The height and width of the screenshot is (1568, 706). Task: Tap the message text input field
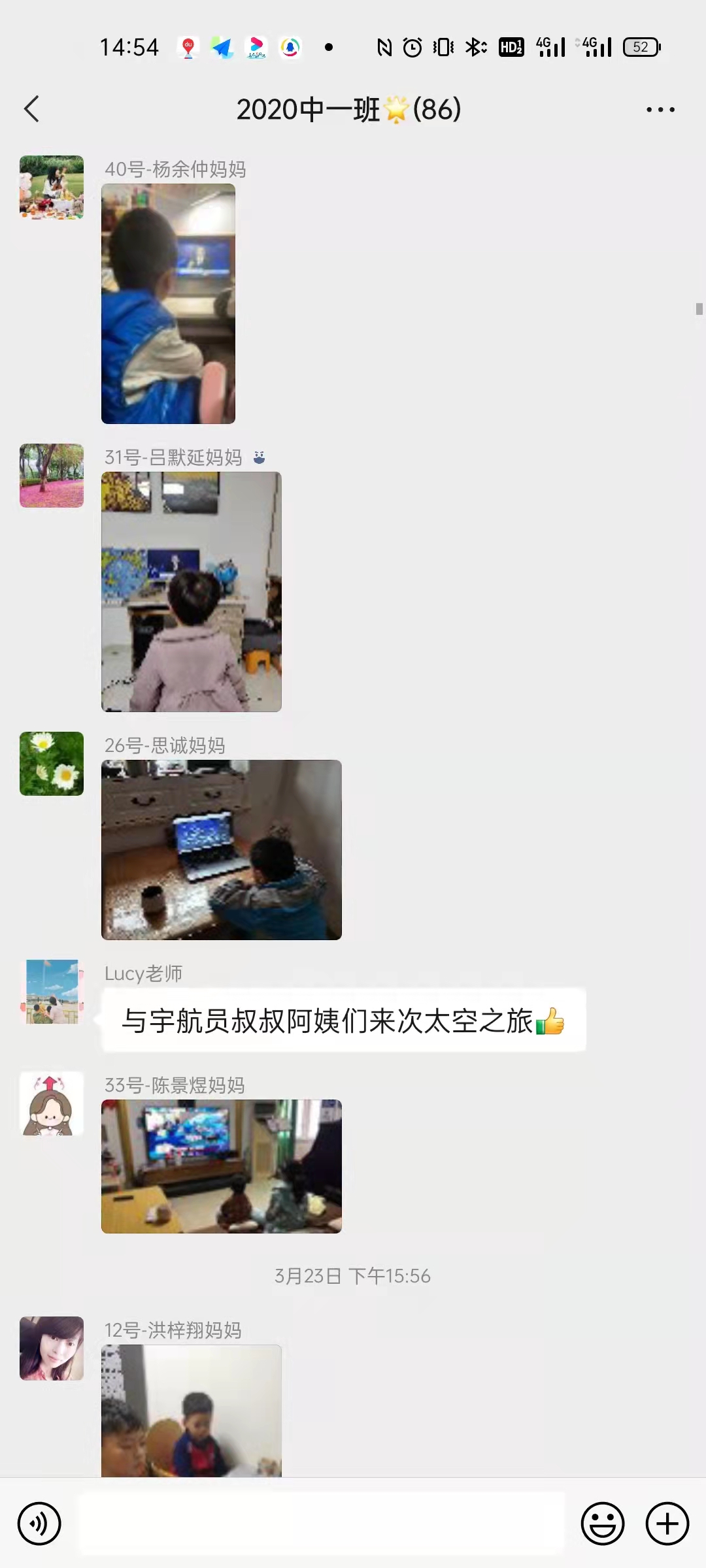(322, 1524)
